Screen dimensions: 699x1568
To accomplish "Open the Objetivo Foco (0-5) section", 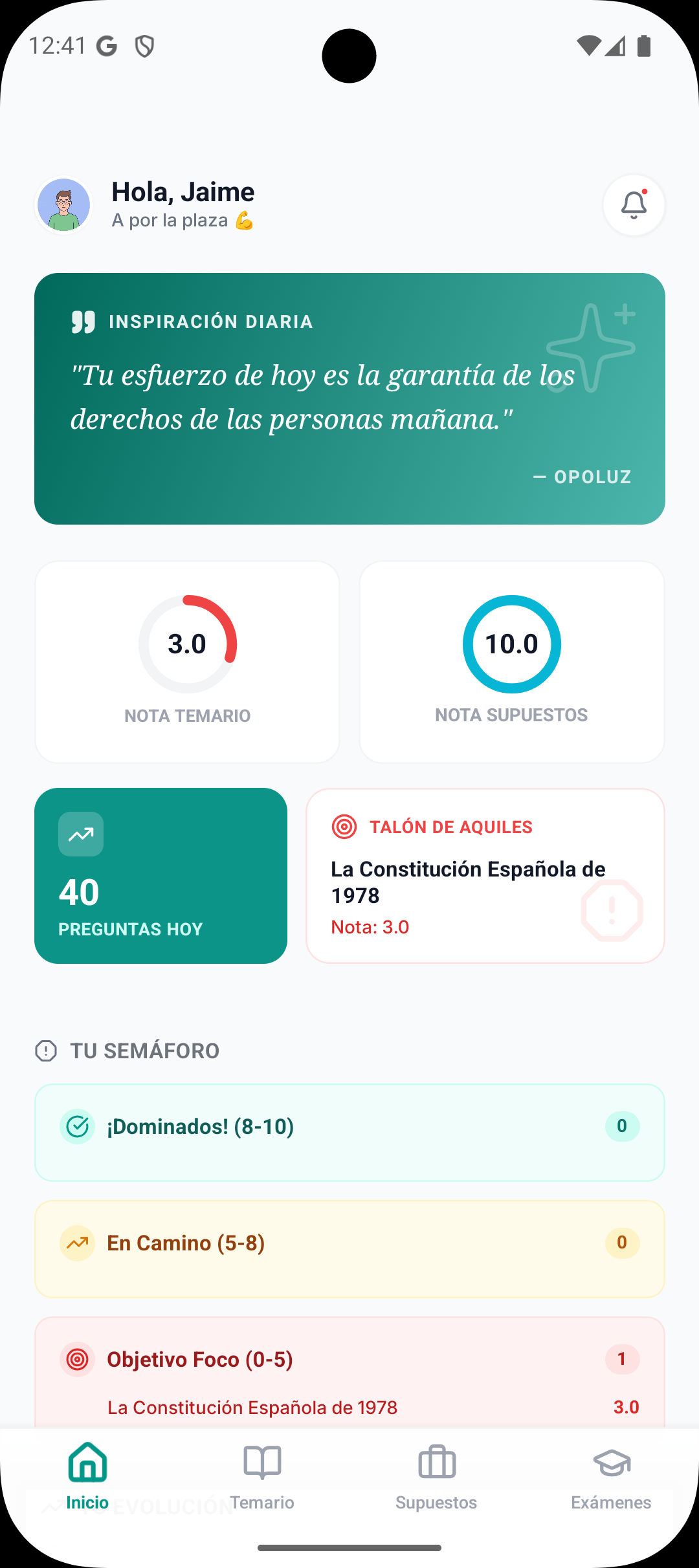I will [349, 1359].
